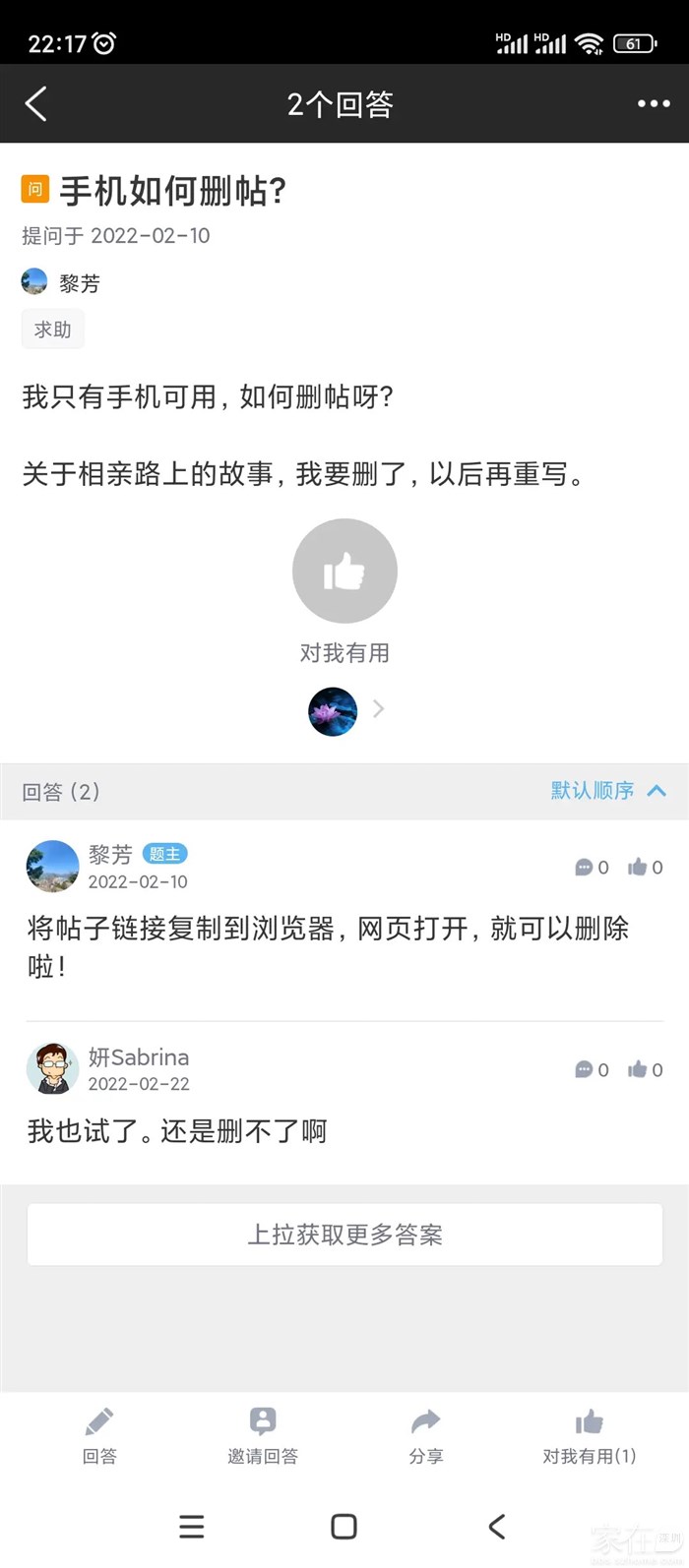Change the 默认顺序 sort order
This screenshot has width=689, height=1568.
[608, 791]
